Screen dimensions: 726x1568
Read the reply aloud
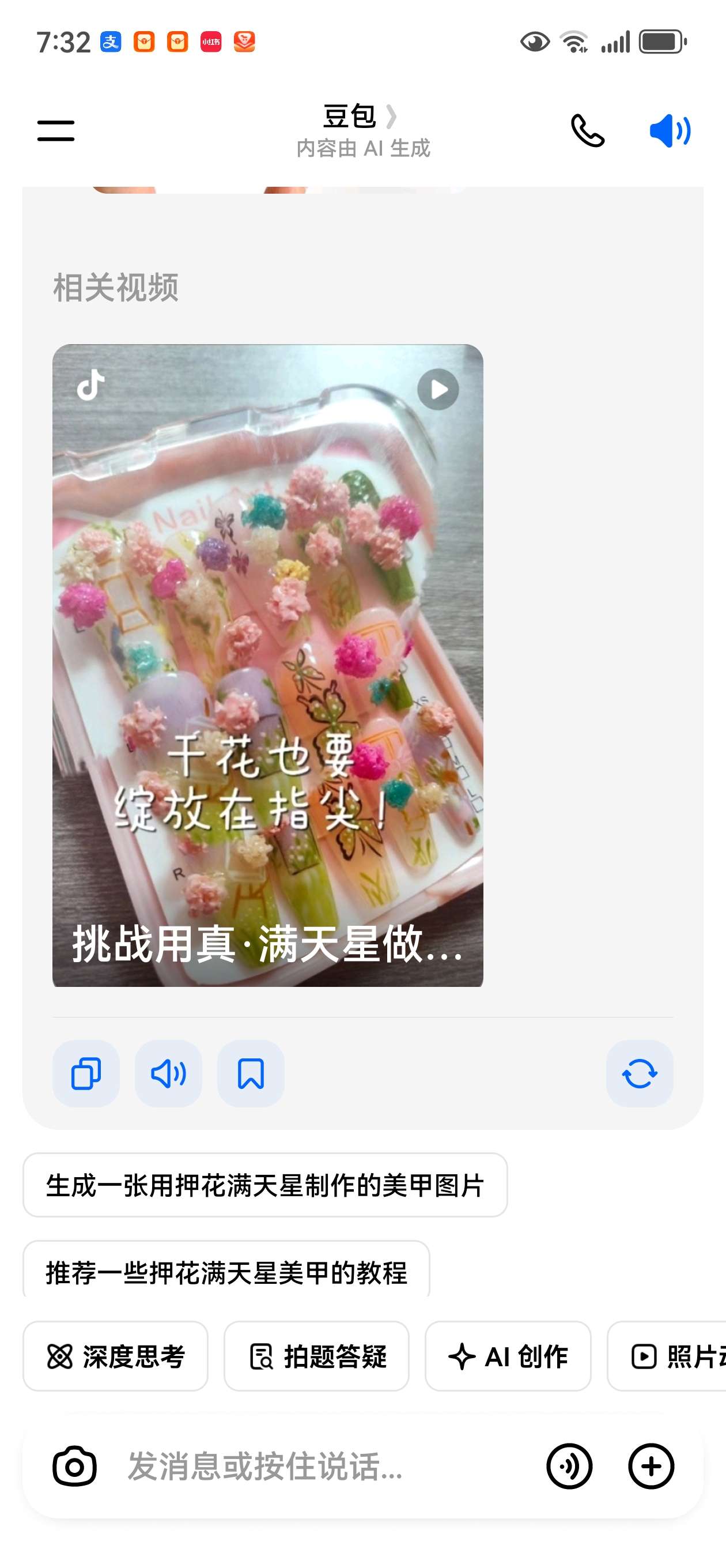point(168,1073)
